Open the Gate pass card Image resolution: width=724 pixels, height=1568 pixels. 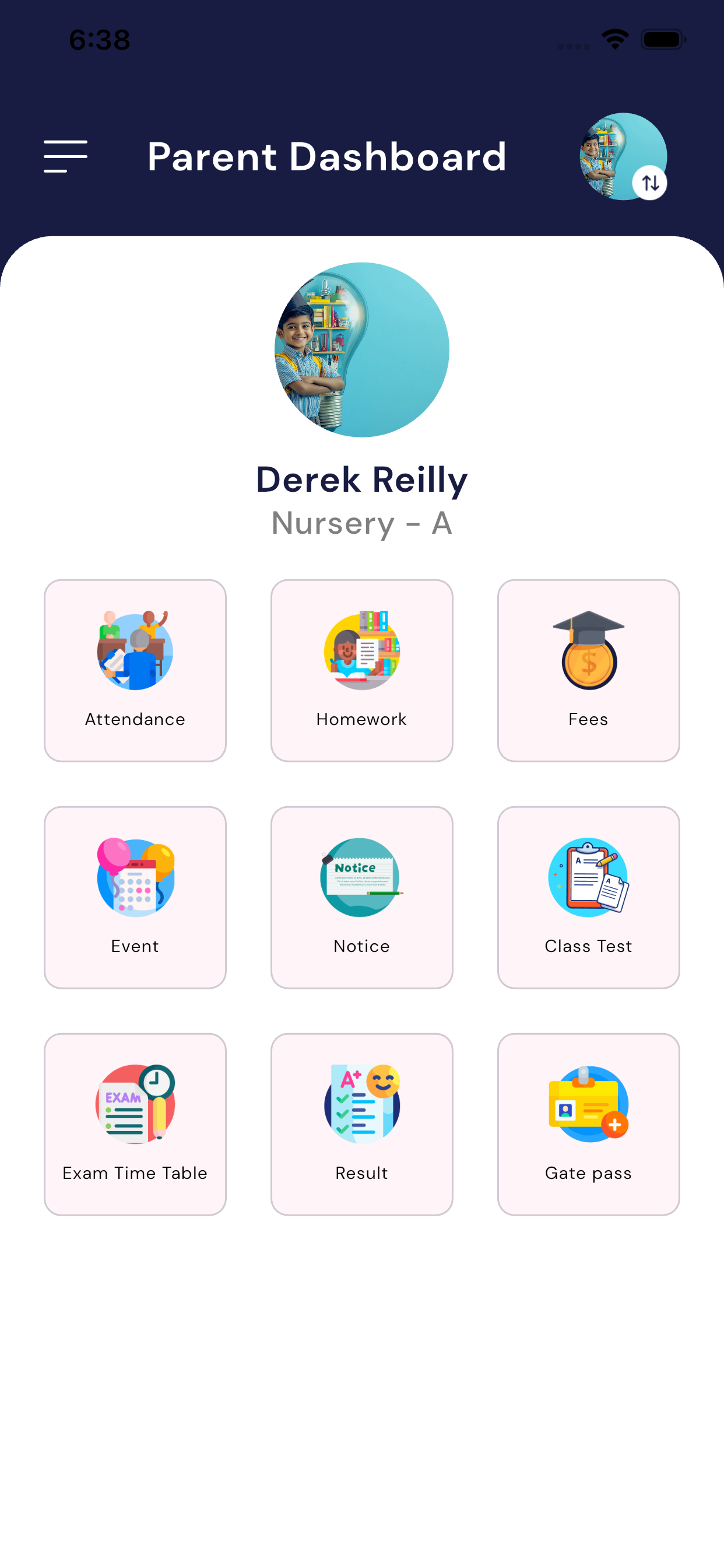point(588,1123)
